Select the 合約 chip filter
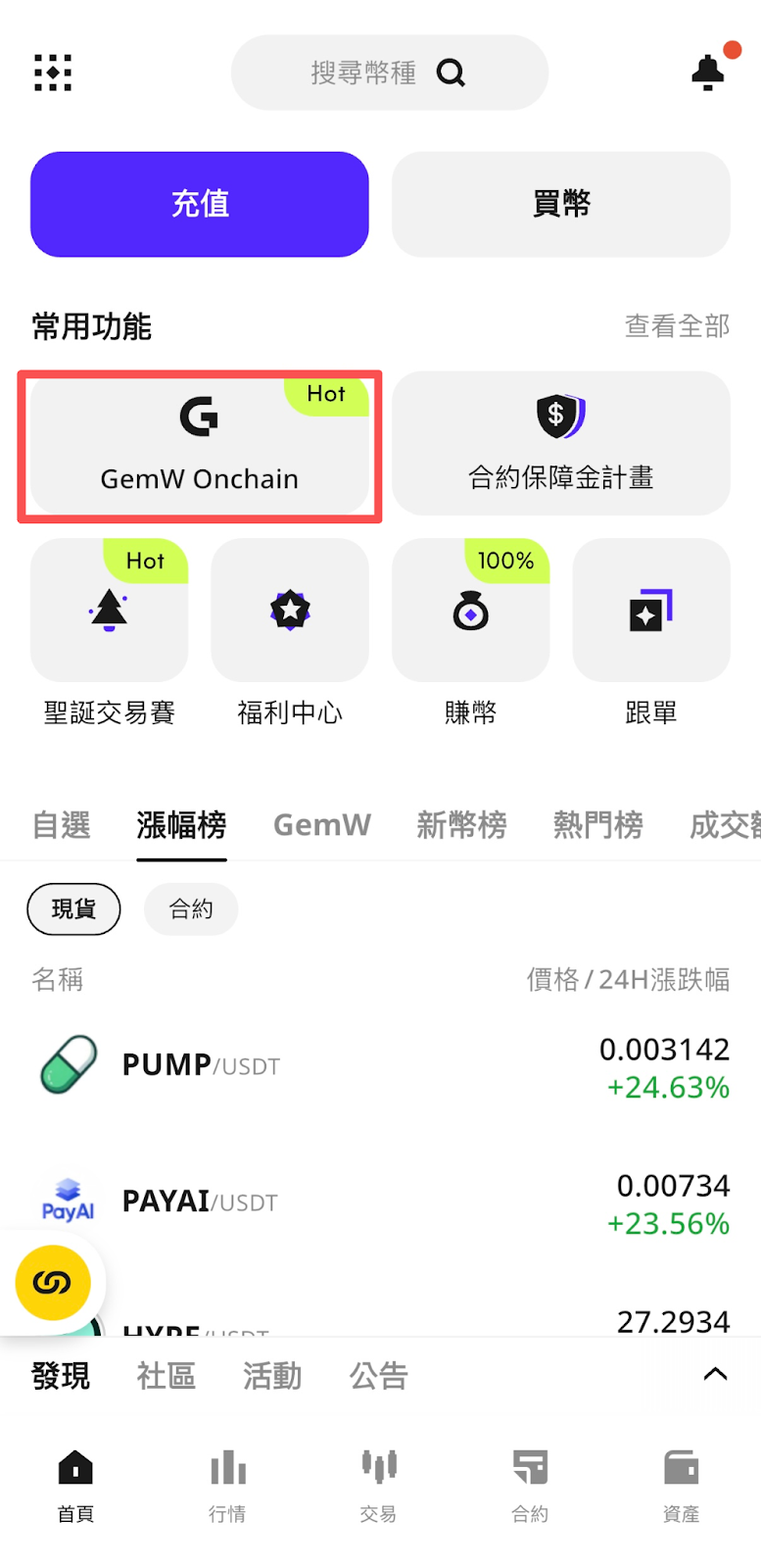Screen dimensions: 761x1568 coord(191,909)
